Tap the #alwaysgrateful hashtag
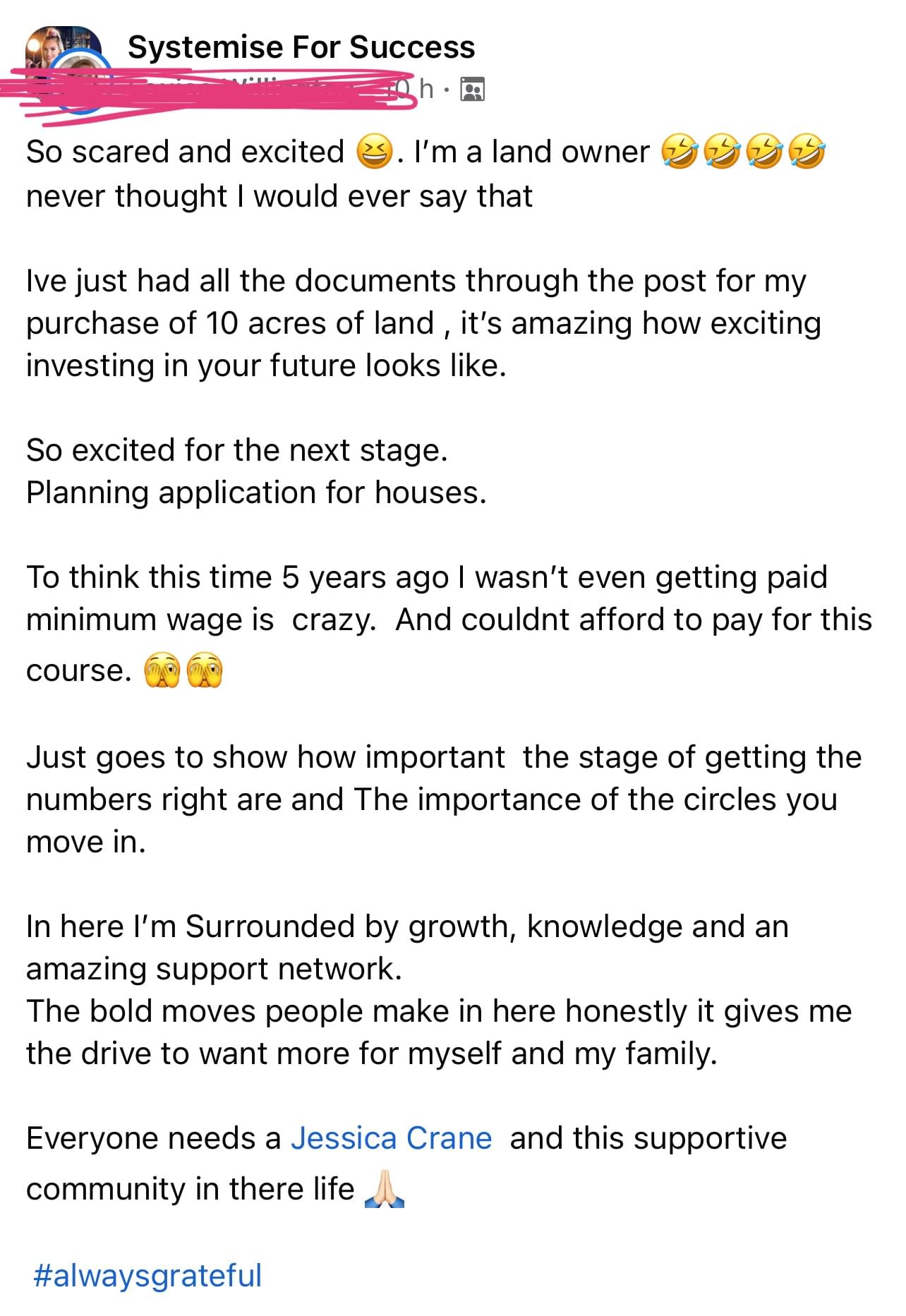Viewport: 906px width, 1316px height. pos(147,1275)
